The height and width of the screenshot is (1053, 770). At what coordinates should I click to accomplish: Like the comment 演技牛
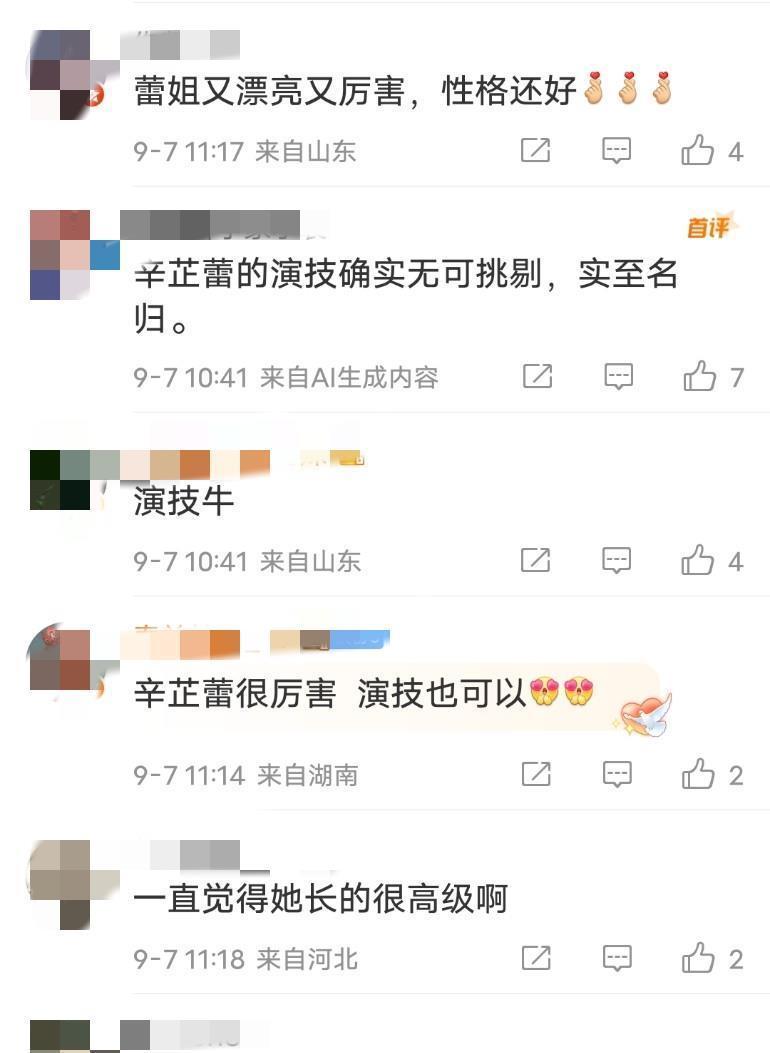(698, 561)
